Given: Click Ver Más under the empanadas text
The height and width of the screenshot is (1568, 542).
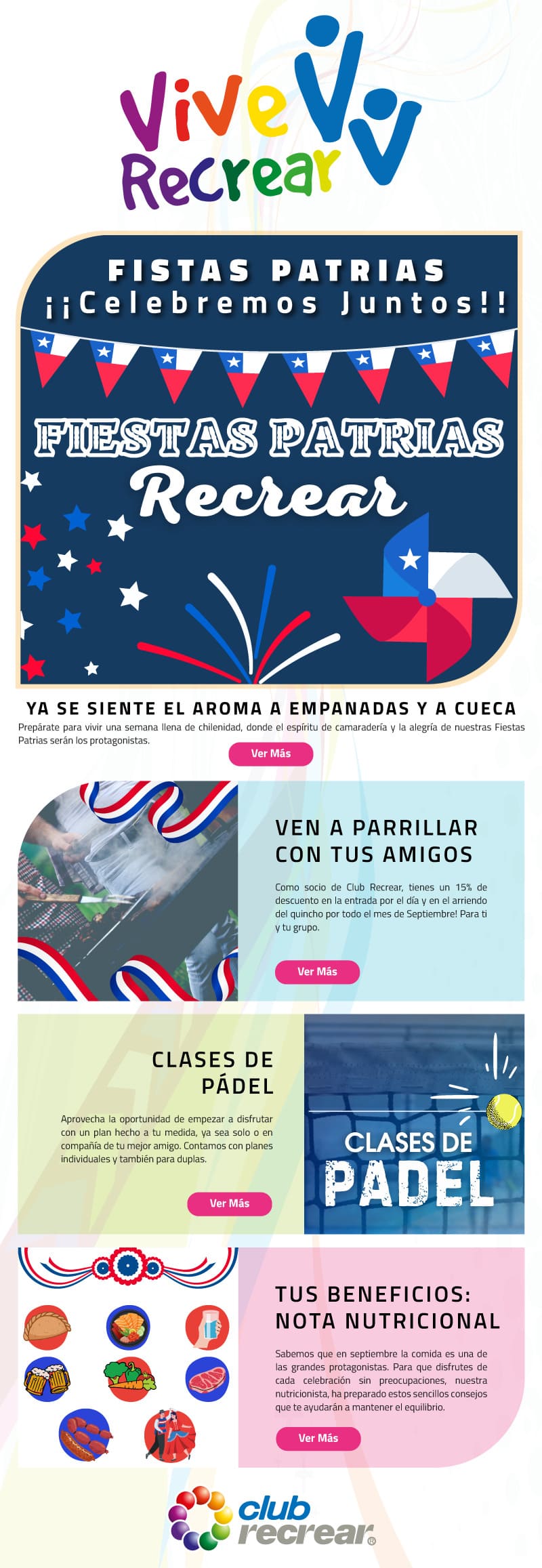Looking at the screenshot, I should tap(271, 752).
